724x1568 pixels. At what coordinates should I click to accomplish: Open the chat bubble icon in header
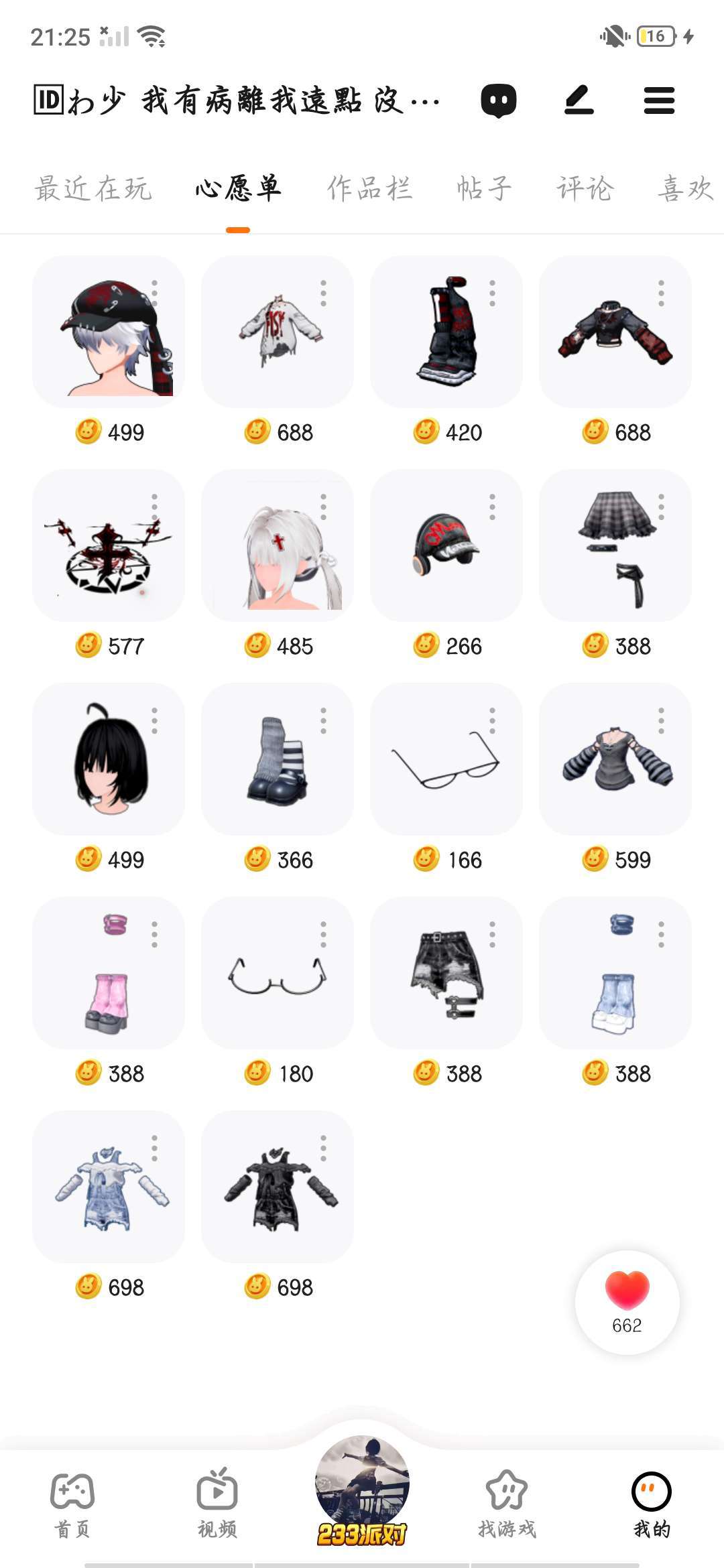pos(499,101)
